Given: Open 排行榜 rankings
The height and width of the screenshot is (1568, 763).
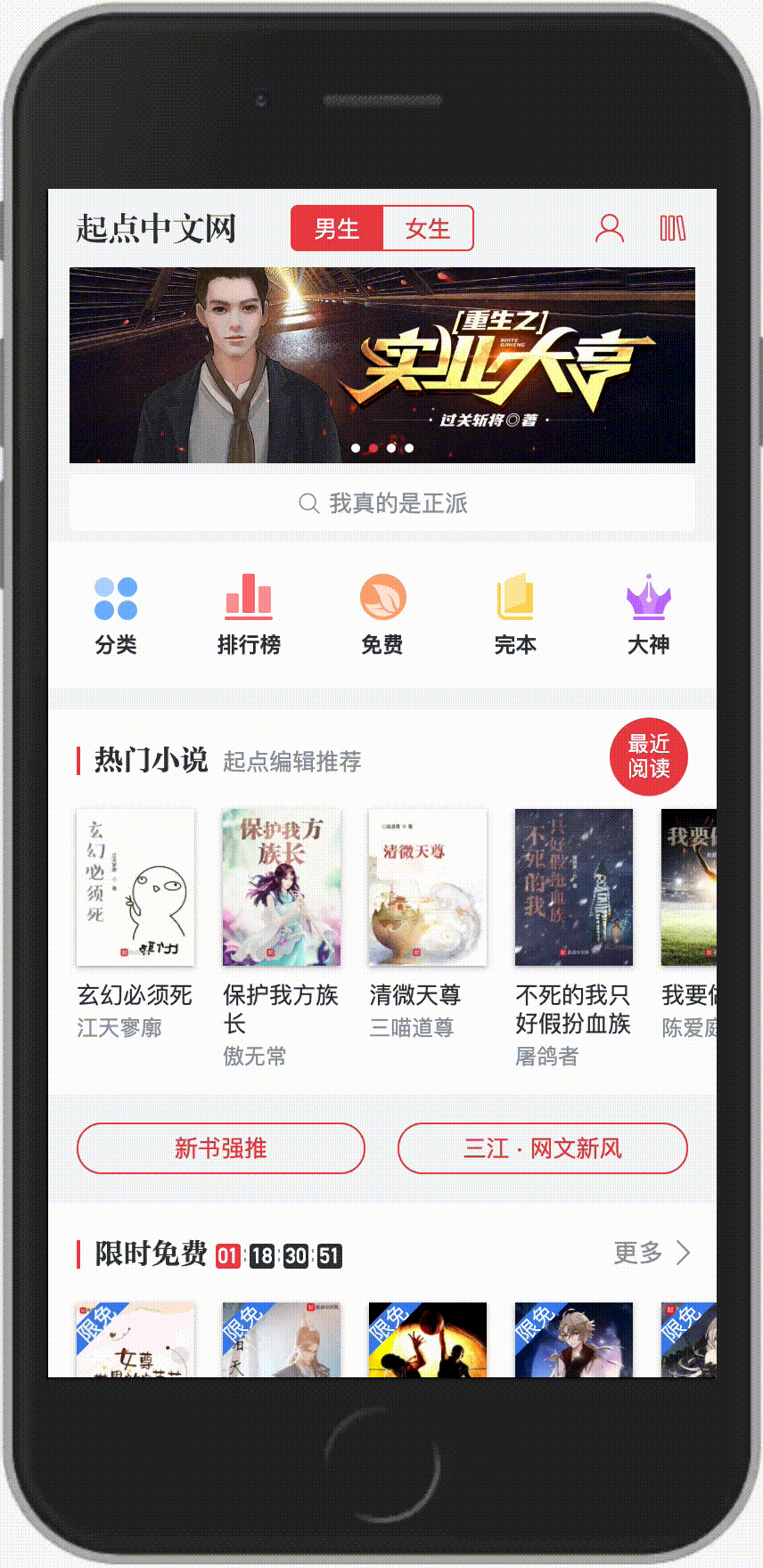Looking at the screenshot, I should 249,615.
